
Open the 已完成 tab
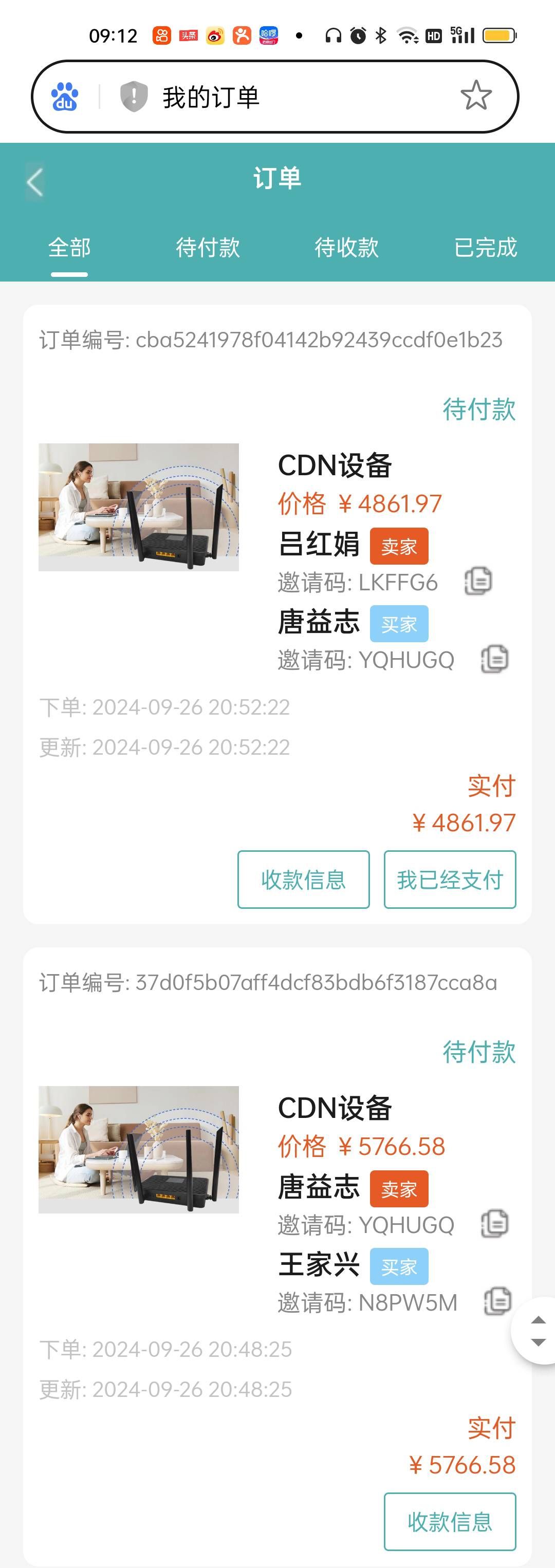point(485,248)
